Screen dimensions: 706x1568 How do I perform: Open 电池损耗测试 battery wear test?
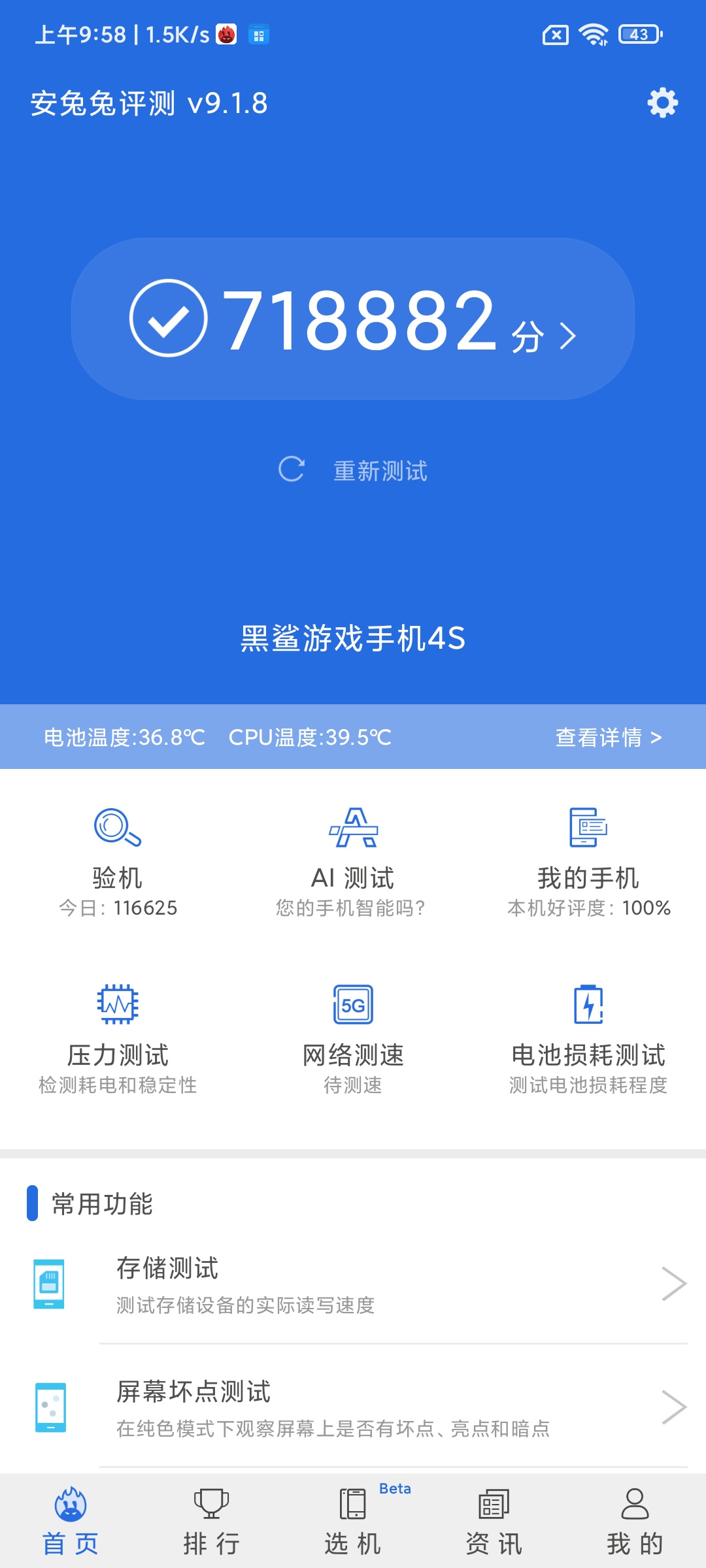(588, 1040)
